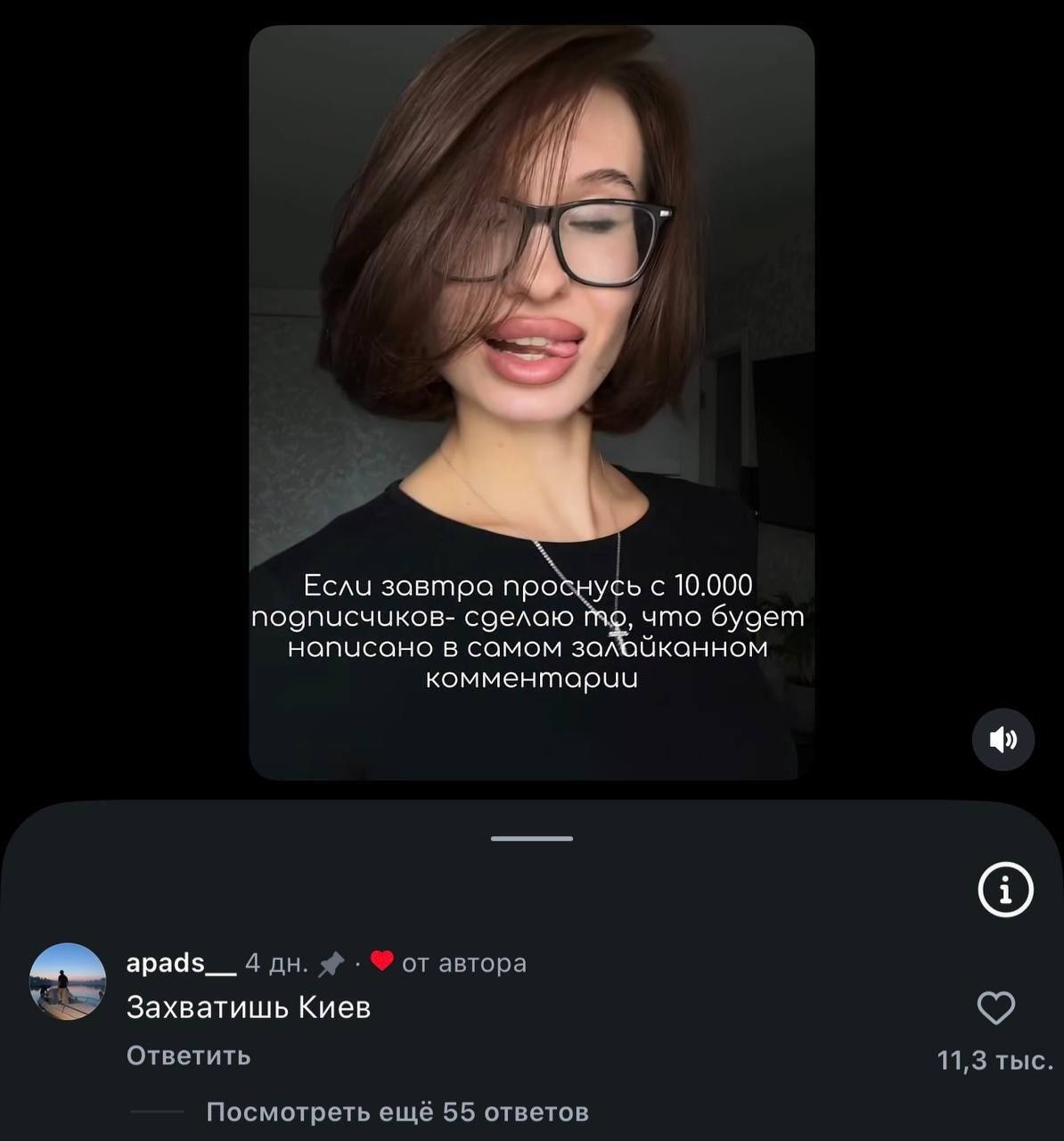Open the comments info icon

pyautogui.click(x=1005, y=890)
